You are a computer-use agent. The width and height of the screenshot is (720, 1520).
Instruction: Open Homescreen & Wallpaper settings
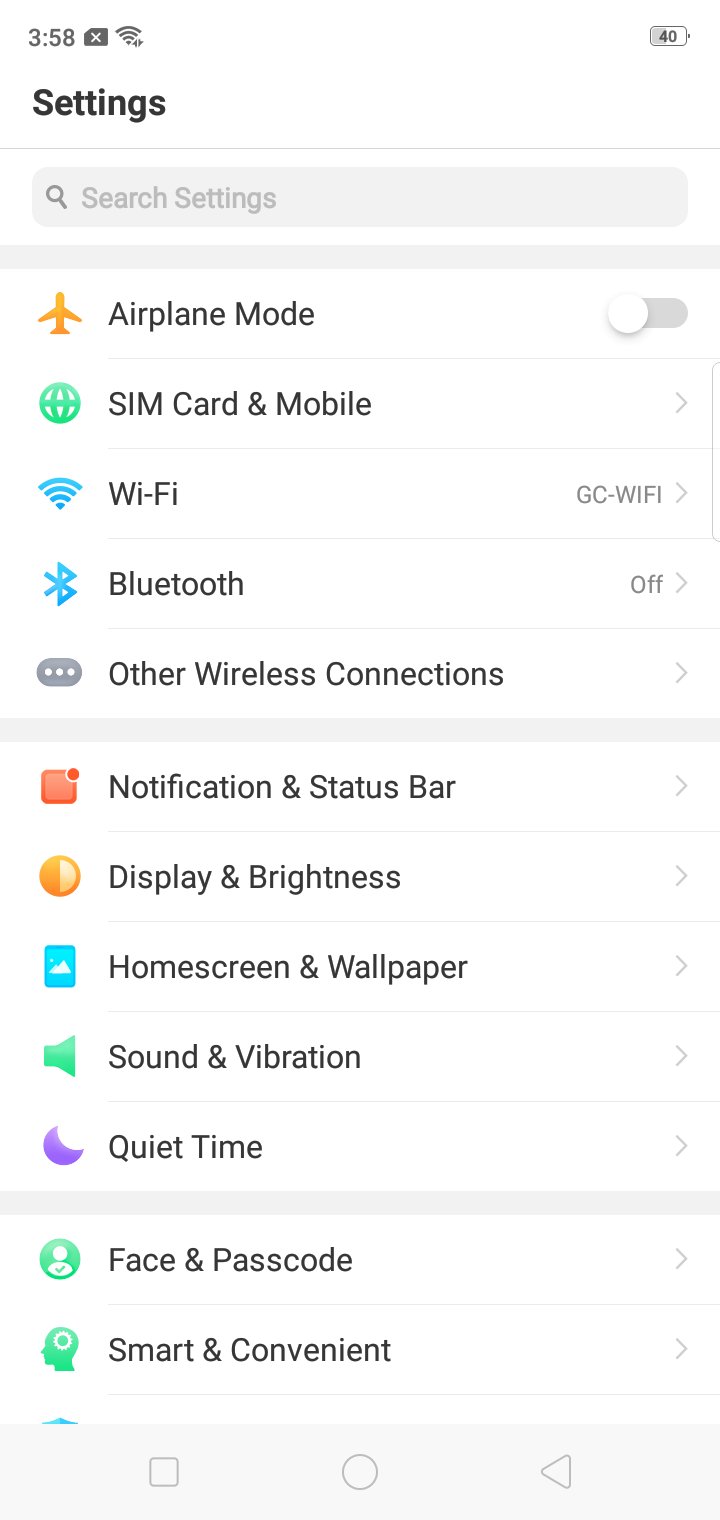tap(360, 967)
